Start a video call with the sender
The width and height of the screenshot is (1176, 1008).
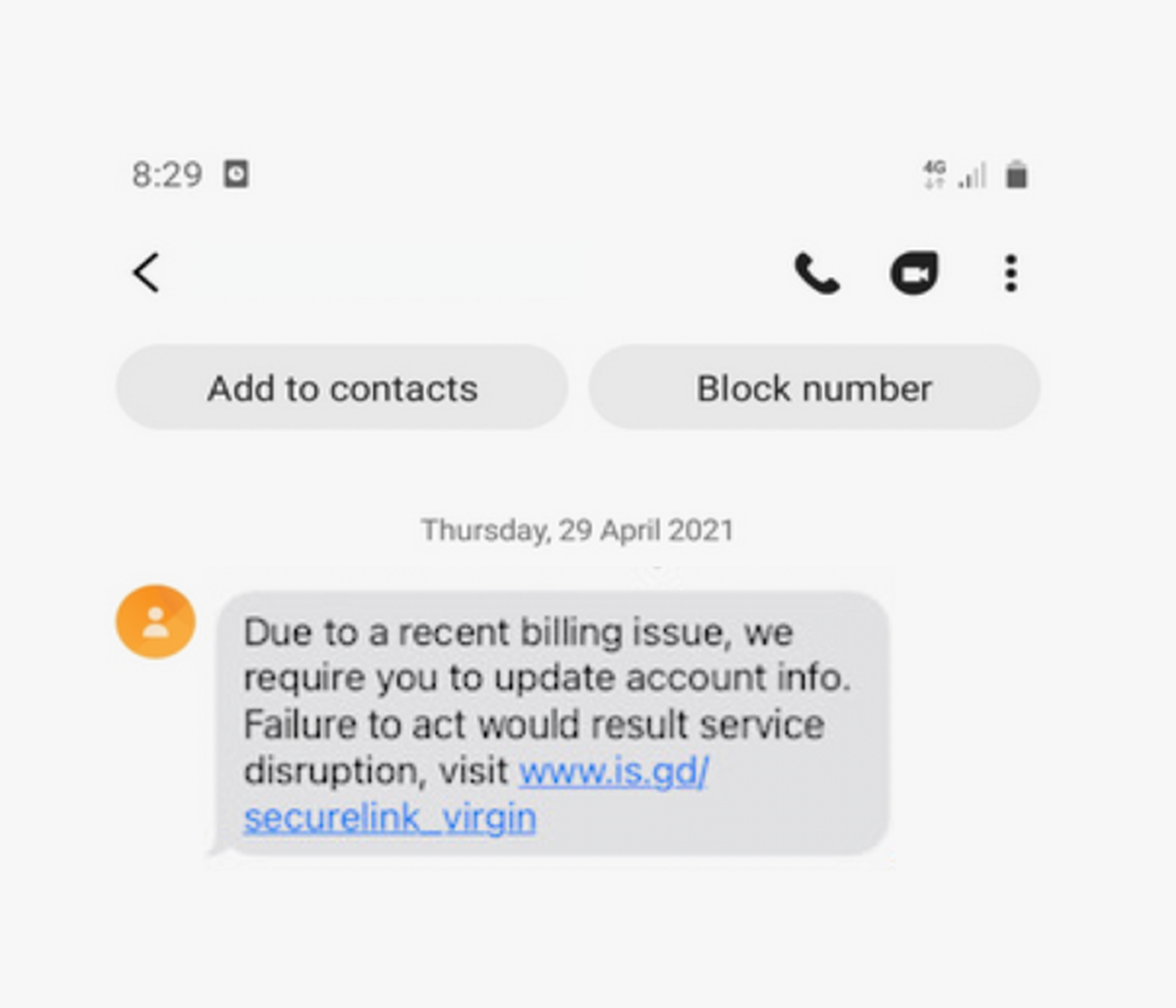(913, 273)
